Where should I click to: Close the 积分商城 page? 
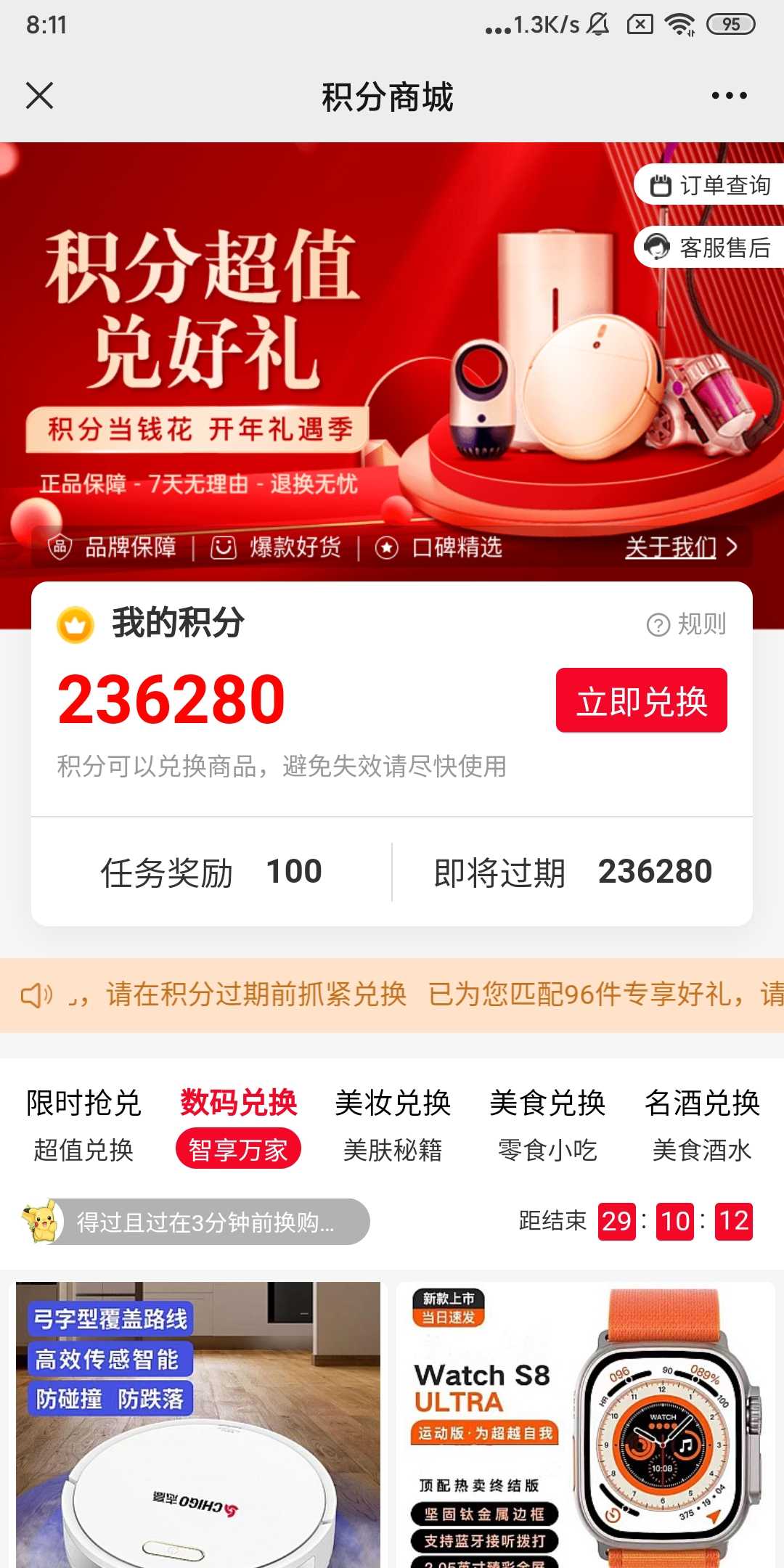[x=39, y=96]
